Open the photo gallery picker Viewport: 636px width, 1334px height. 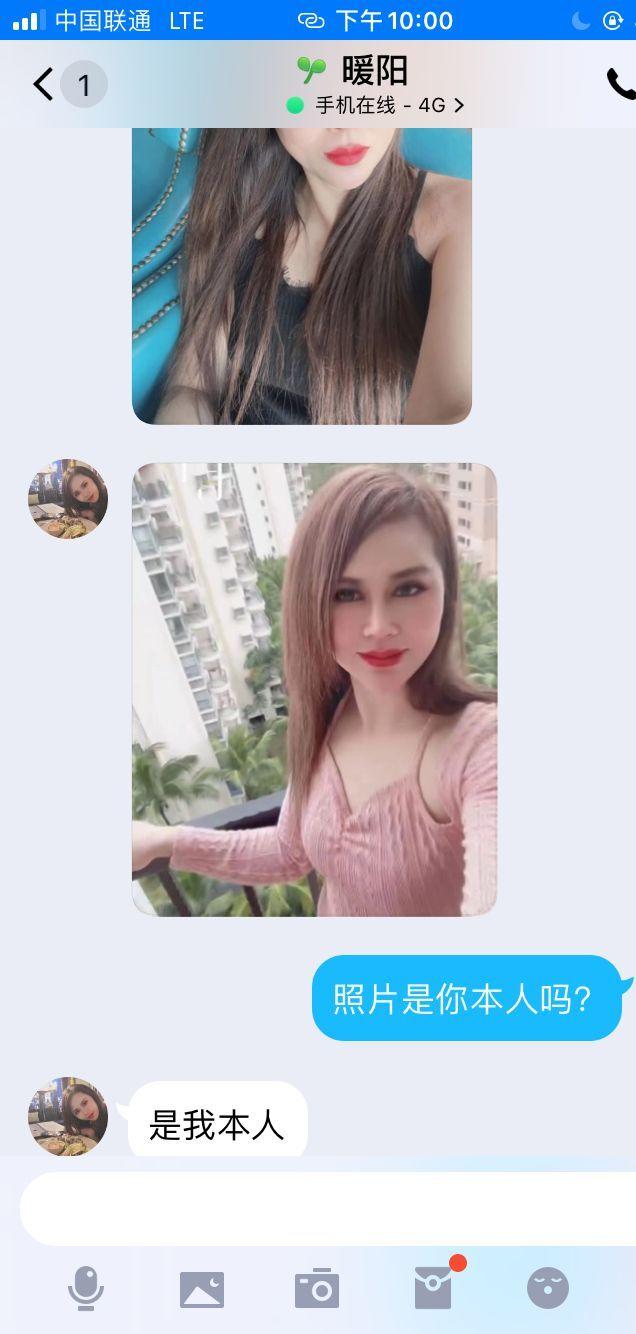tap(202, 1289)
